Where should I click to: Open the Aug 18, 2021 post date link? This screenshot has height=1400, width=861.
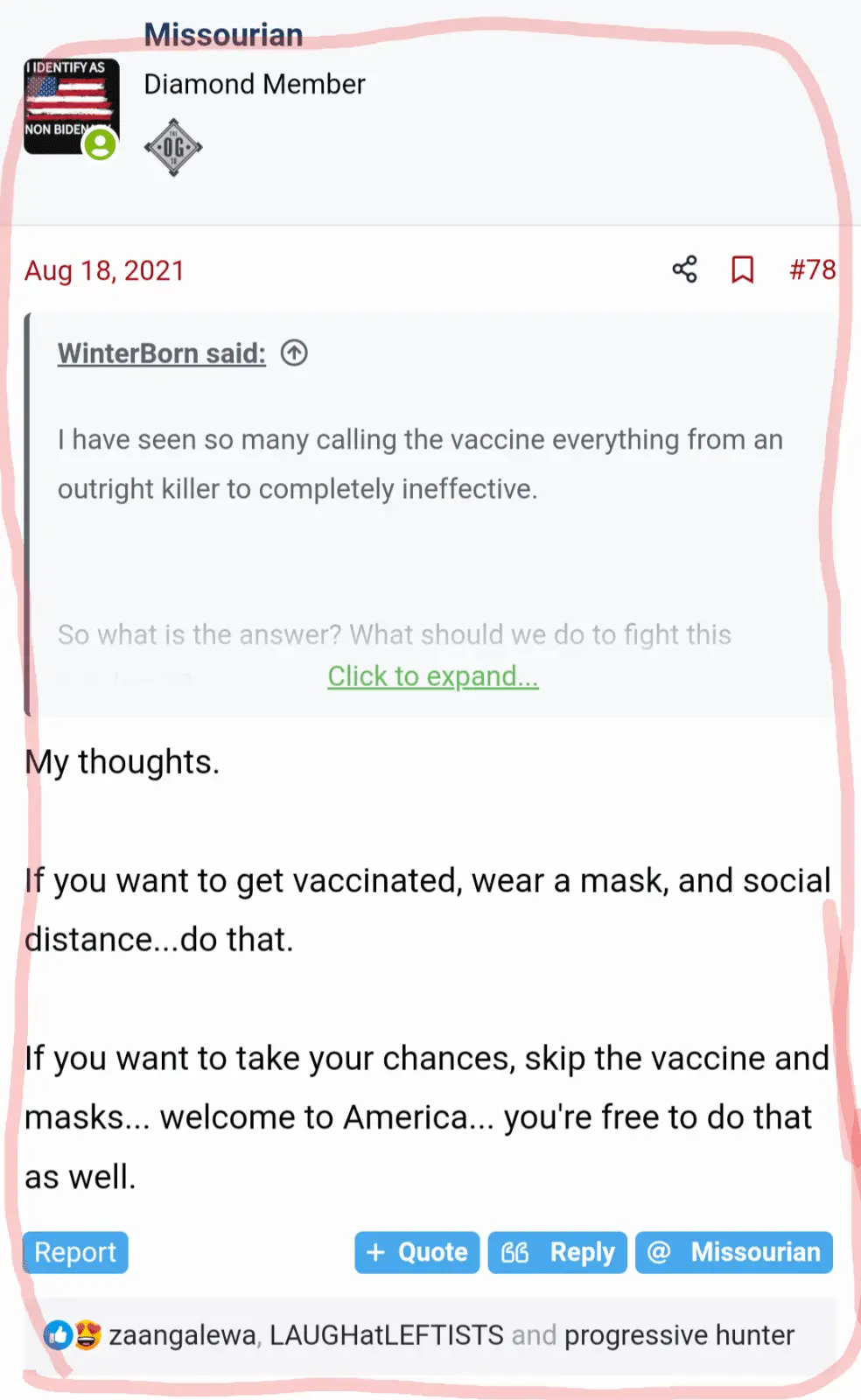pyautogui.click(x=104, y=270)
